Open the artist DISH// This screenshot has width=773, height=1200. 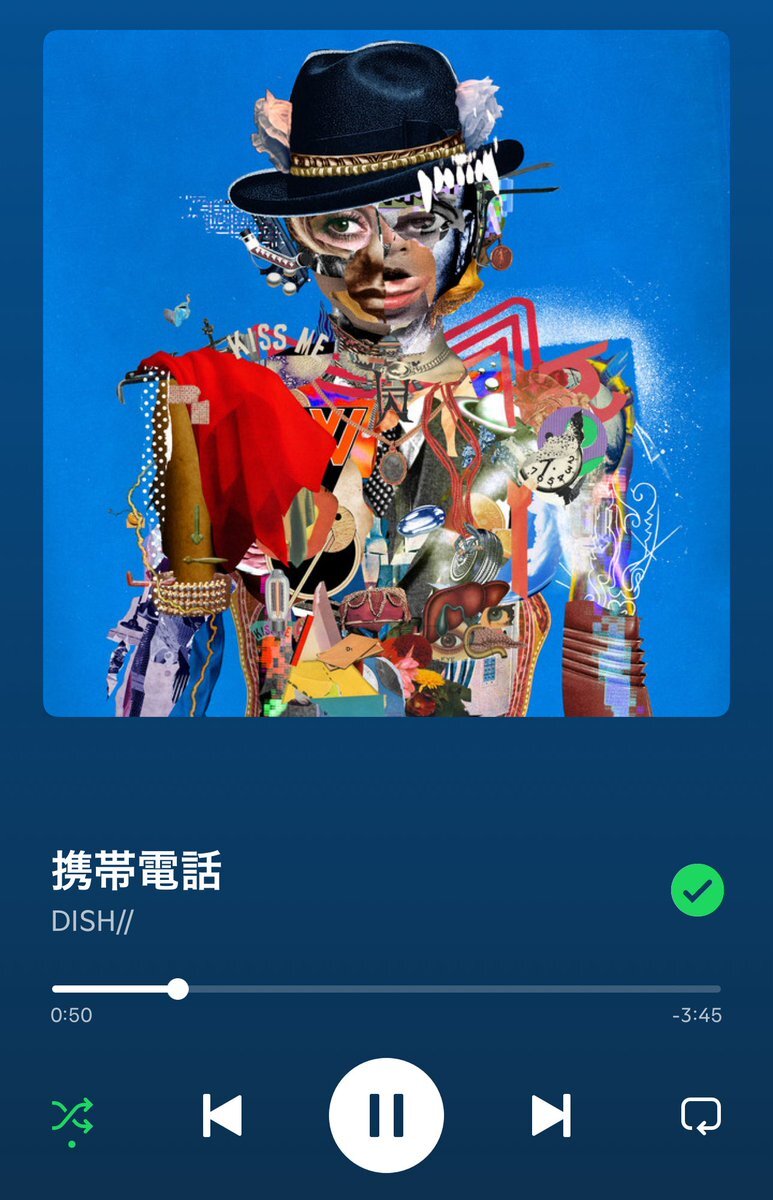(x=92, y=921)
